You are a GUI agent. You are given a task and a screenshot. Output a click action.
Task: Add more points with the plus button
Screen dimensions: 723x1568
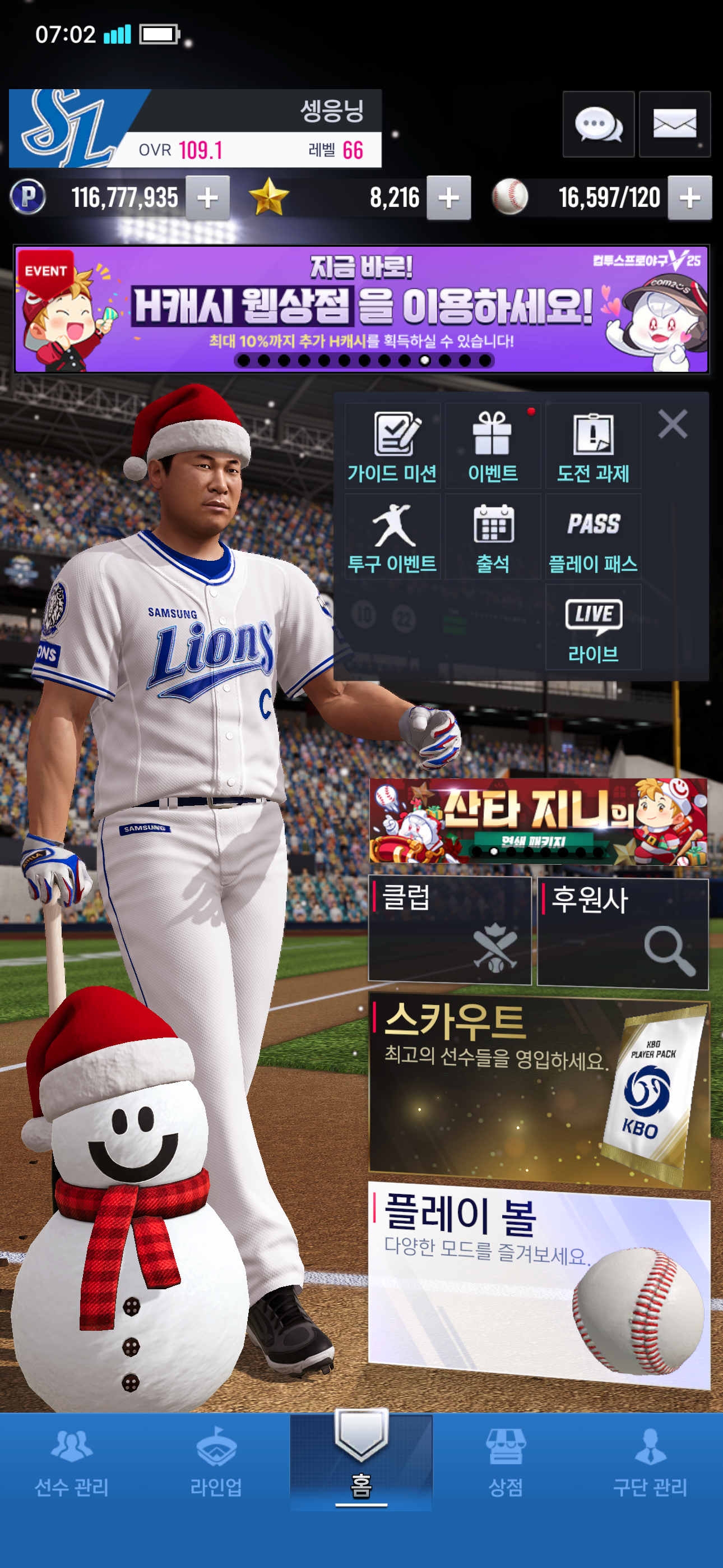coord(207,198)
